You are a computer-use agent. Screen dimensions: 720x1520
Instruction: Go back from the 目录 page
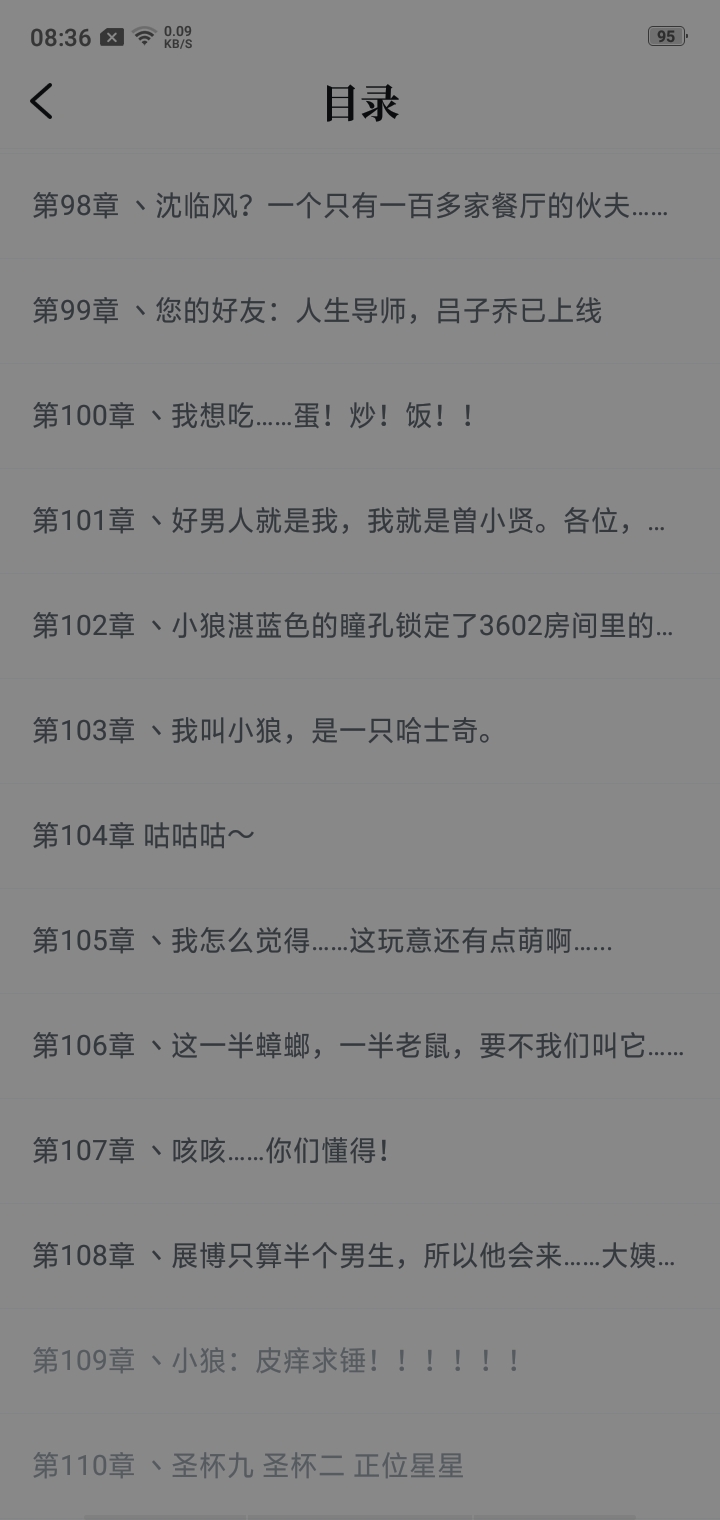coord(42,102)
